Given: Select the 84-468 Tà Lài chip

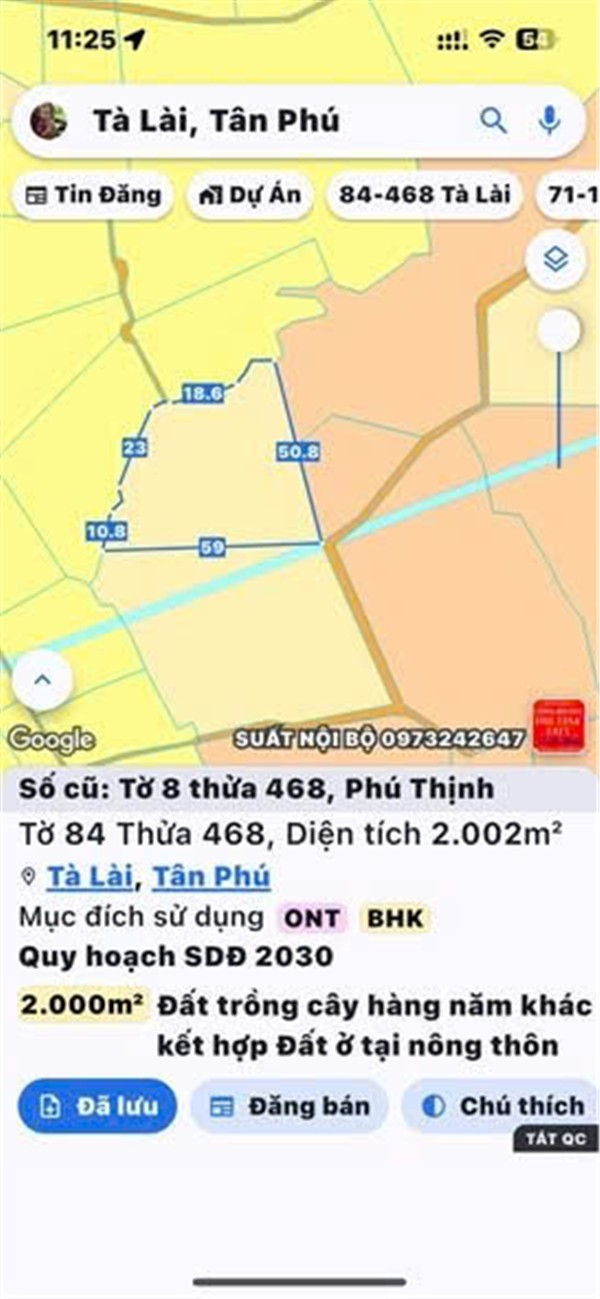Looking at the screenshot, I should 424,195.
